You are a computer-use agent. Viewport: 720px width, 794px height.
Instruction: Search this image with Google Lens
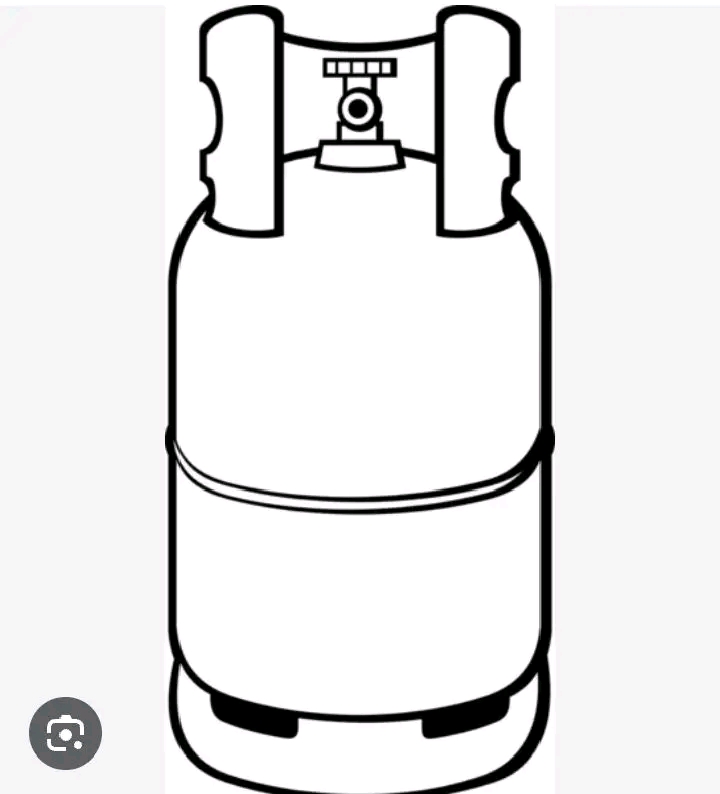click(x=65, y=734)
